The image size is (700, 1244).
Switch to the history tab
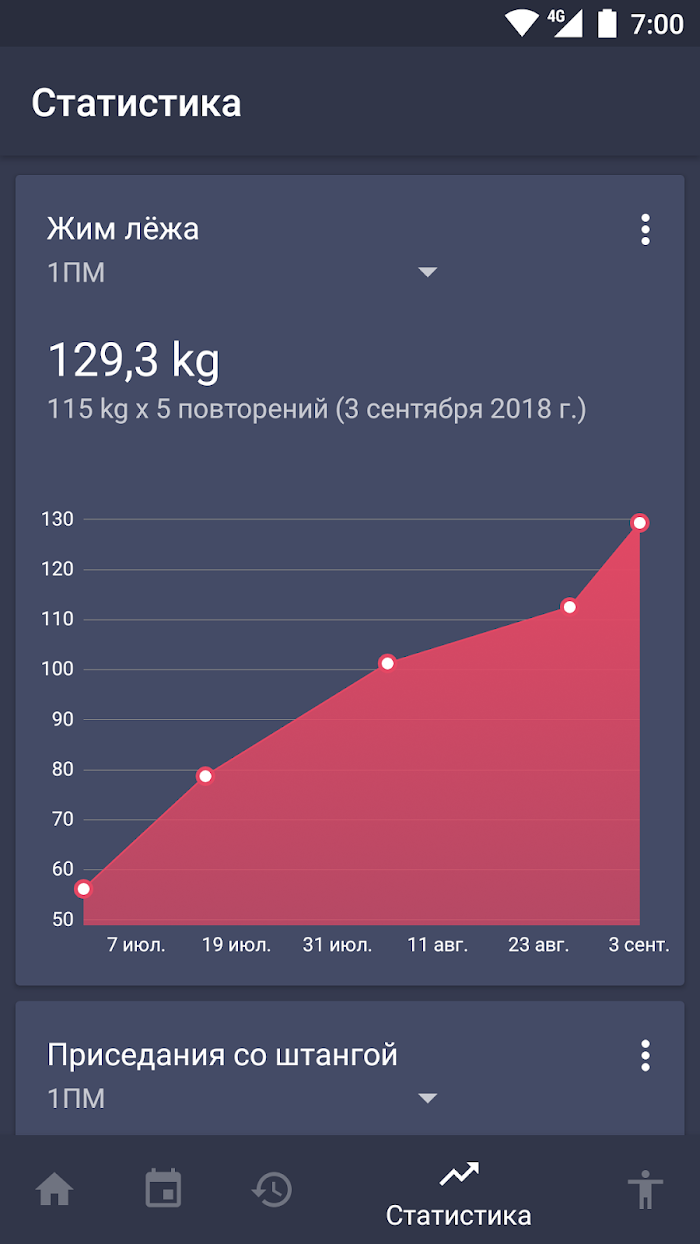click(x=272, y=1190)
